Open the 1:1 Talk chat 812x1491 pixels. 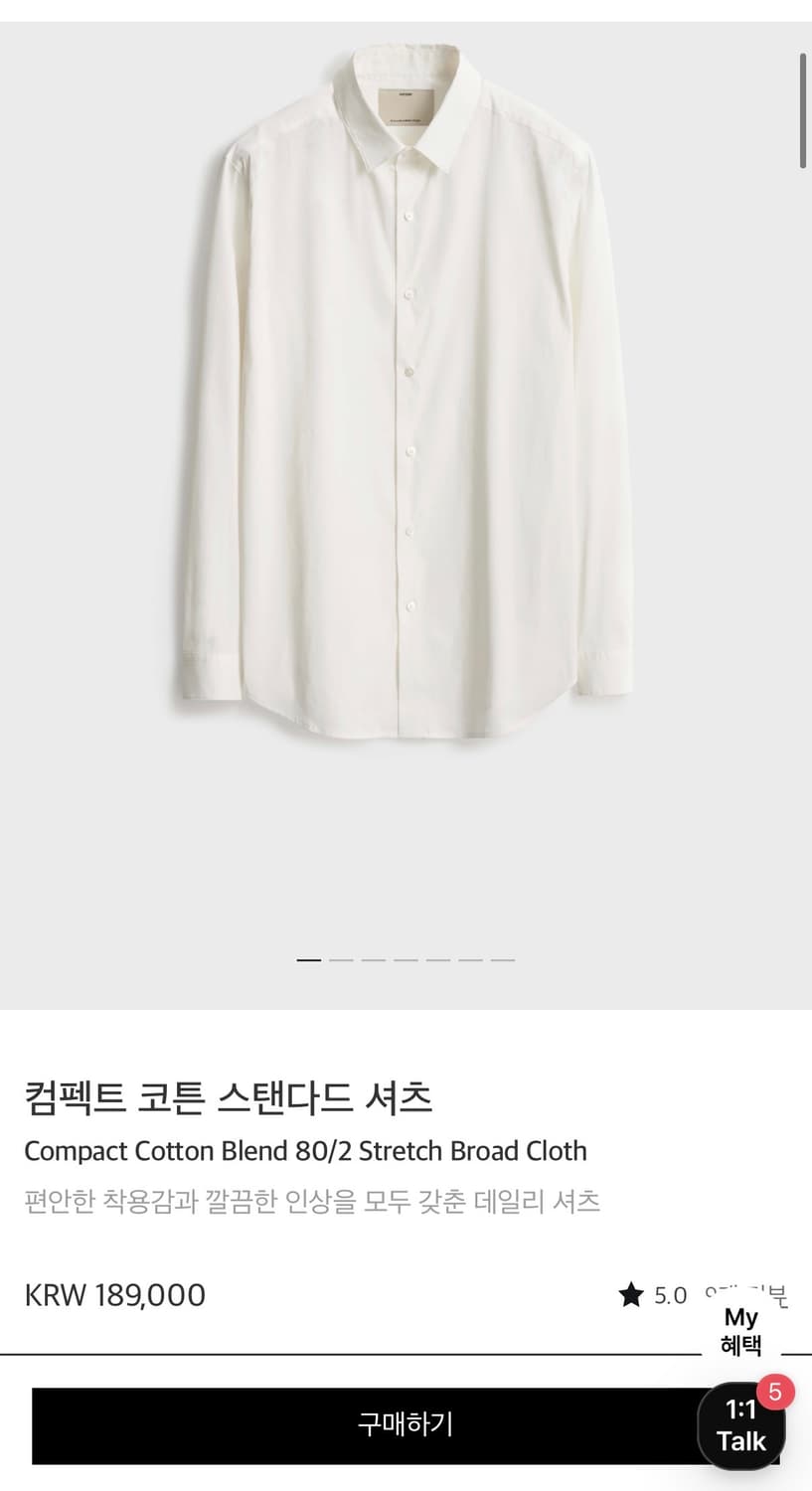point(740,1426)
